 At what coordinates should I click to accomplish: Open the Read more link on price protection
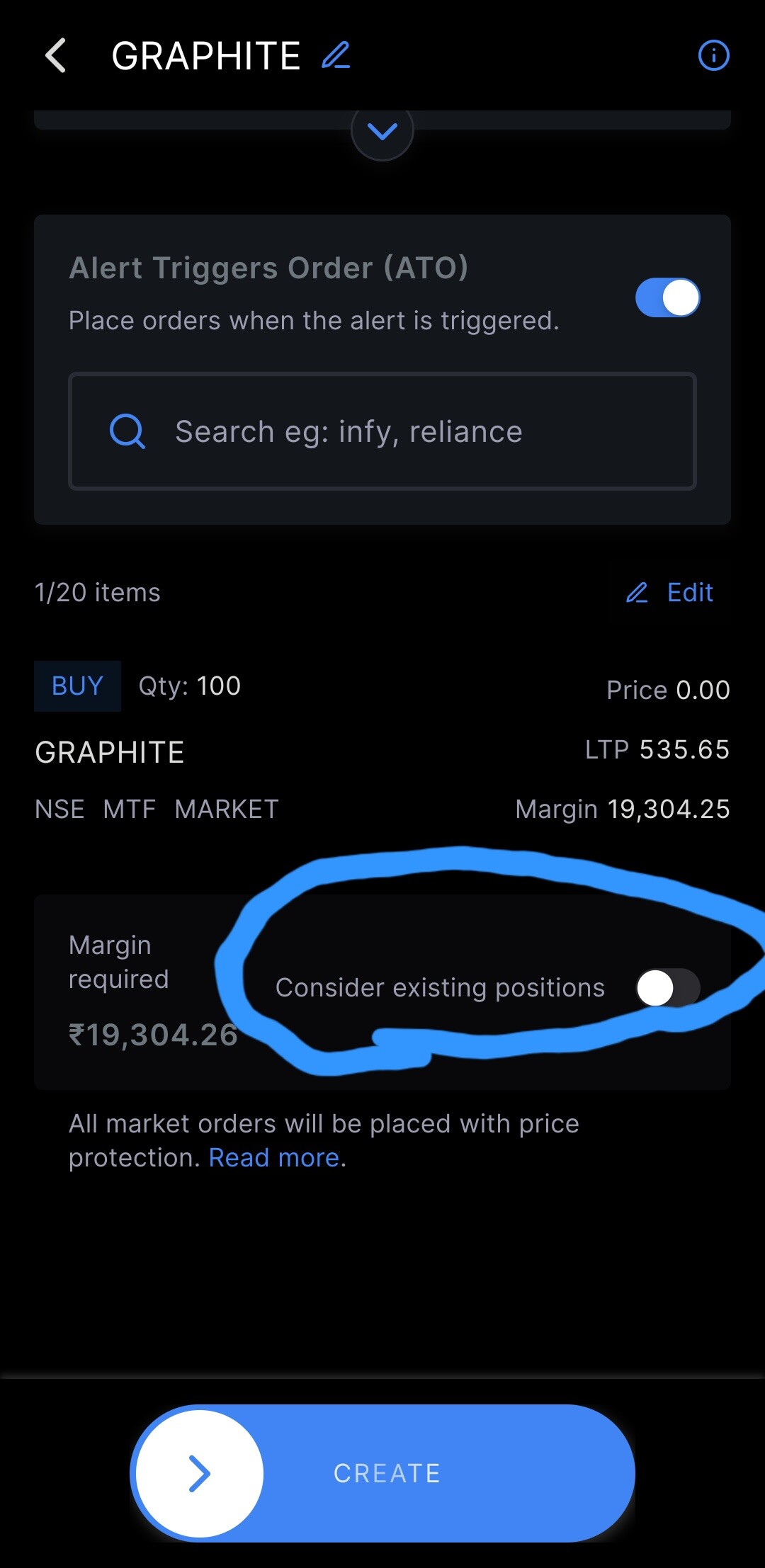coord(274,1158)
